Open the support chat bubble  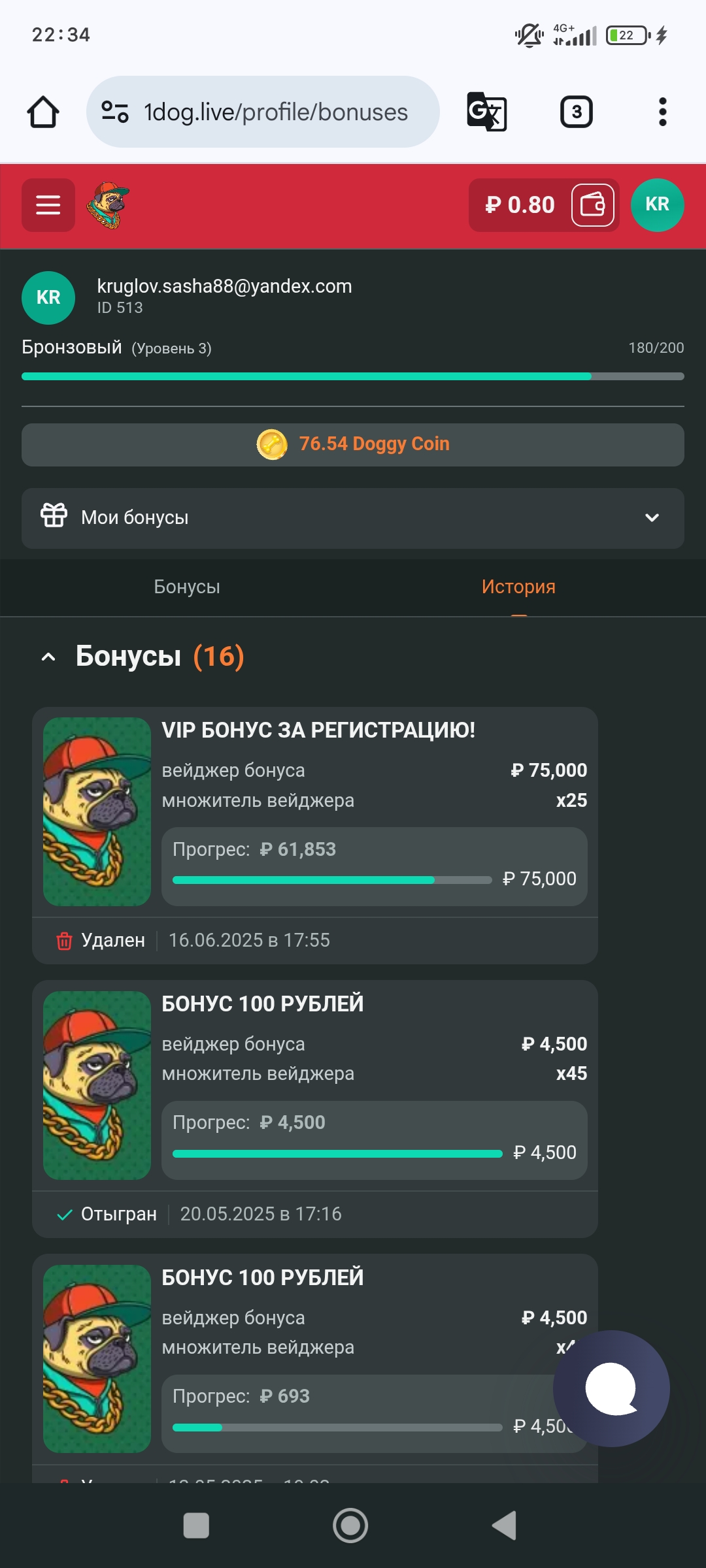pyautogui.click(x=611, y=1388)
